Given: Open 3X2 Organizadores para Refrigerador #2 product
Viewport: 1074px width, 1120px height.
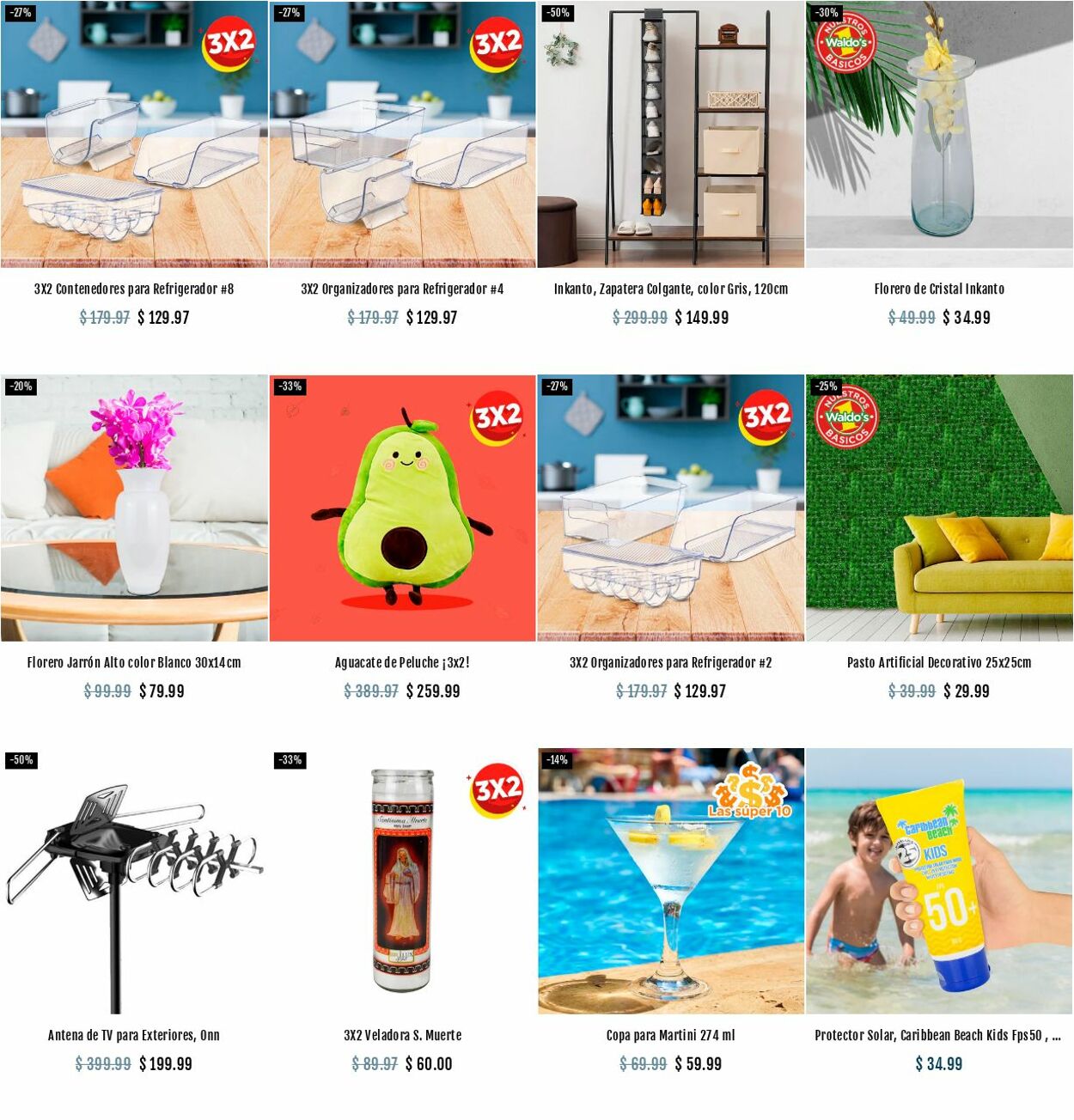Looking at the screenshot, I should (670, 662).
